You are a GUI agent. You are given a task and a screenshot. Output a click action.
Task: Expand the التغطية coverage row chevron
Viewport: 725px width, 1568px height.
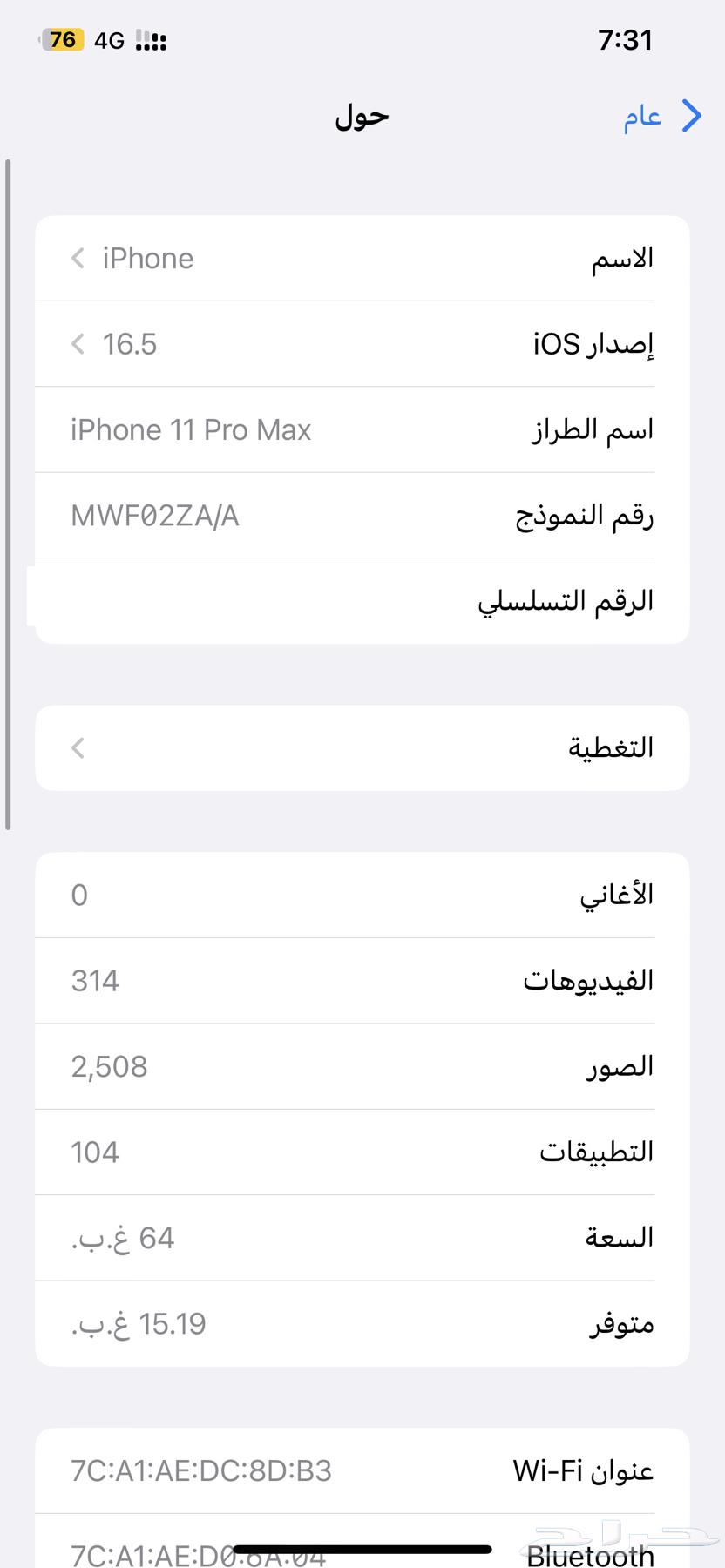coord(78,747)
